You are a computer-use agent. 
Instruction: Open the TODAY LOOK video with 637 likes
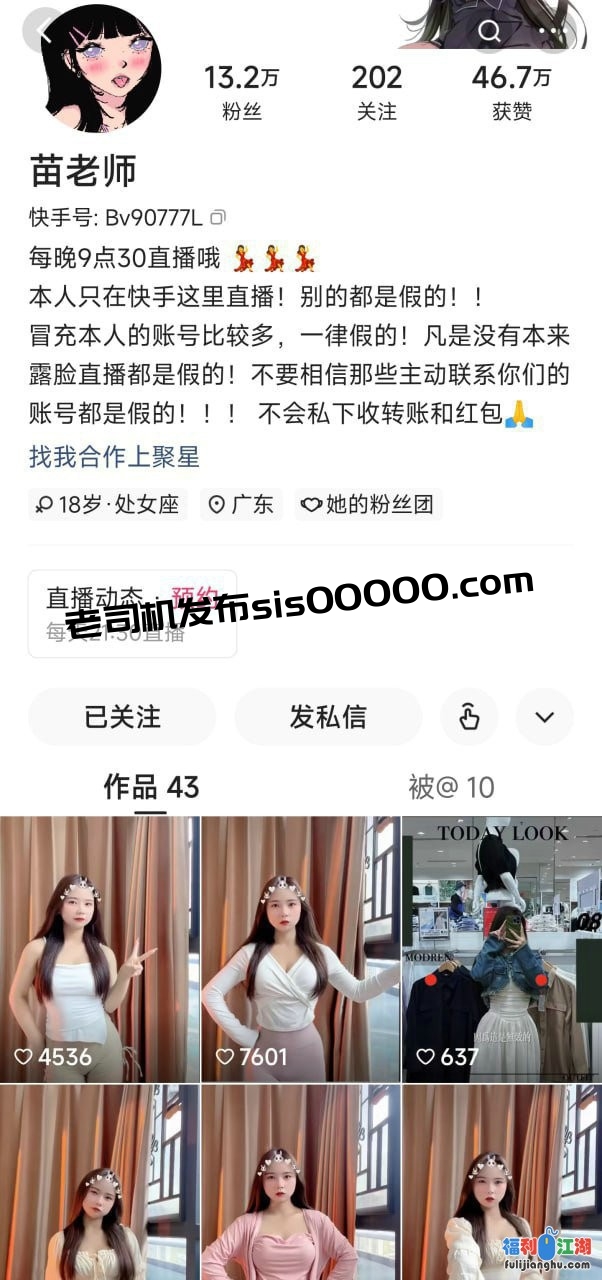(501, 948)
